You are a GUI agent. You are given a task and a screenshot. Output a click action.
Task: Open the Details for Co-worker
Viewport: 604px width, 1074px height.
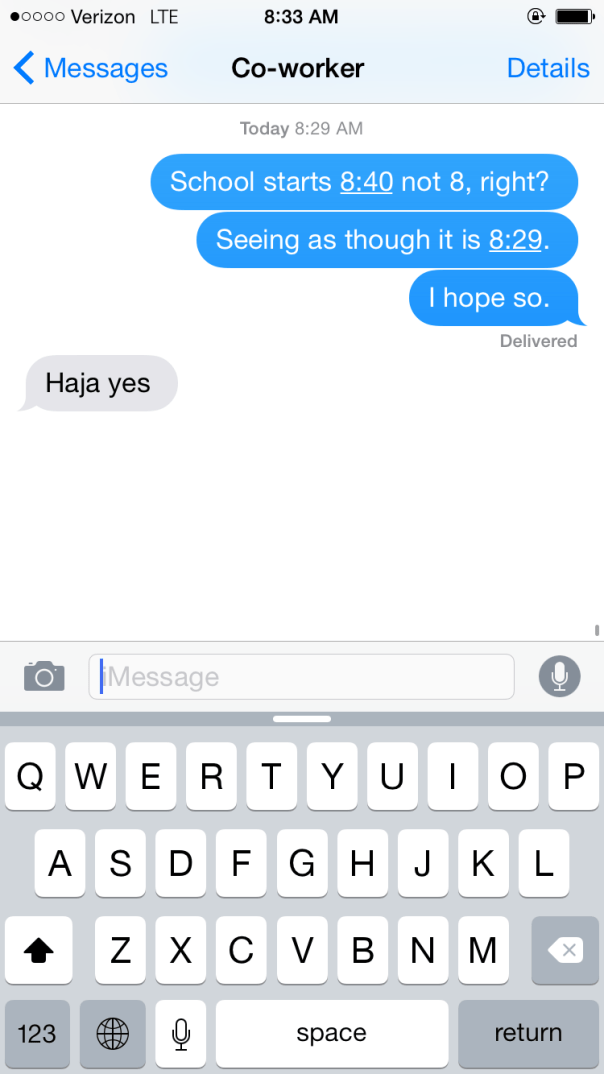click(547, 68)
